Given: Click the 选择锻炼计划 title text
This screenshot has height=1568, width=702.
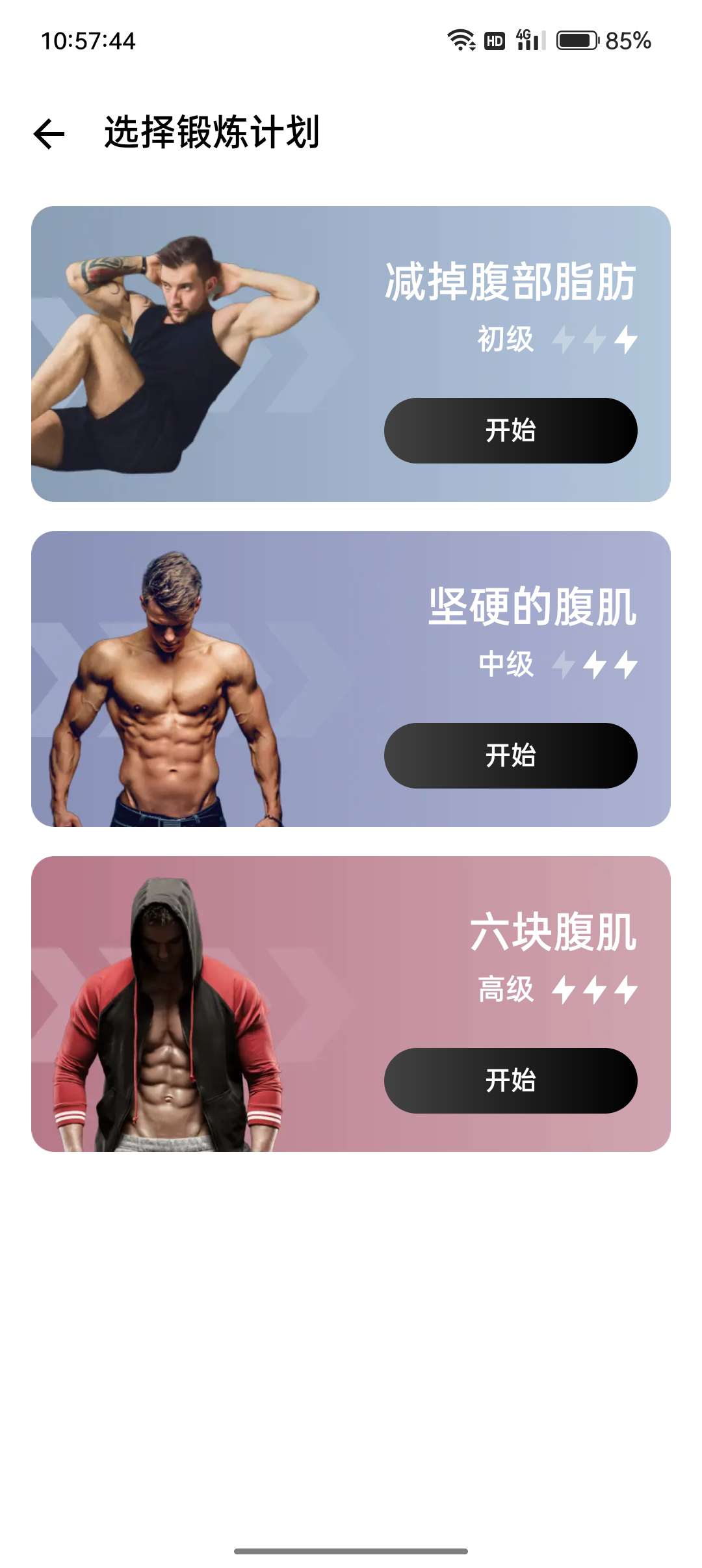Looking at the screenshot, I should click(x=213, y=133).
